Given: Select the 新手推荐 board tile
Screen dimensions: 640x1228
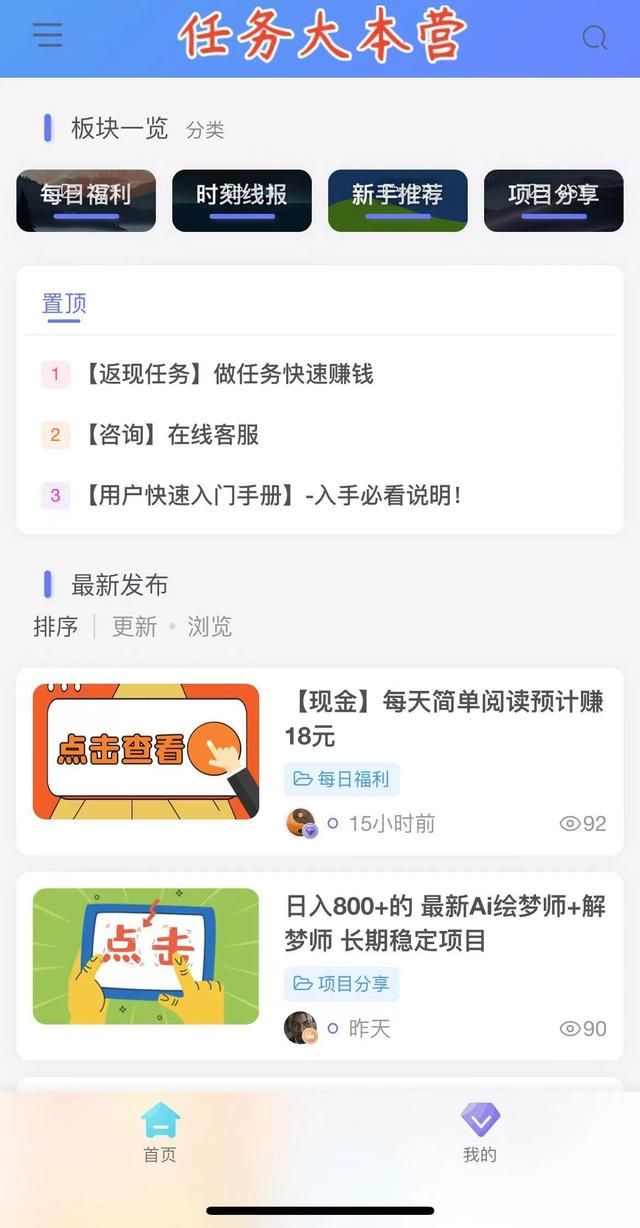Looking at the screenshot, I should click(x=397, y=200).
